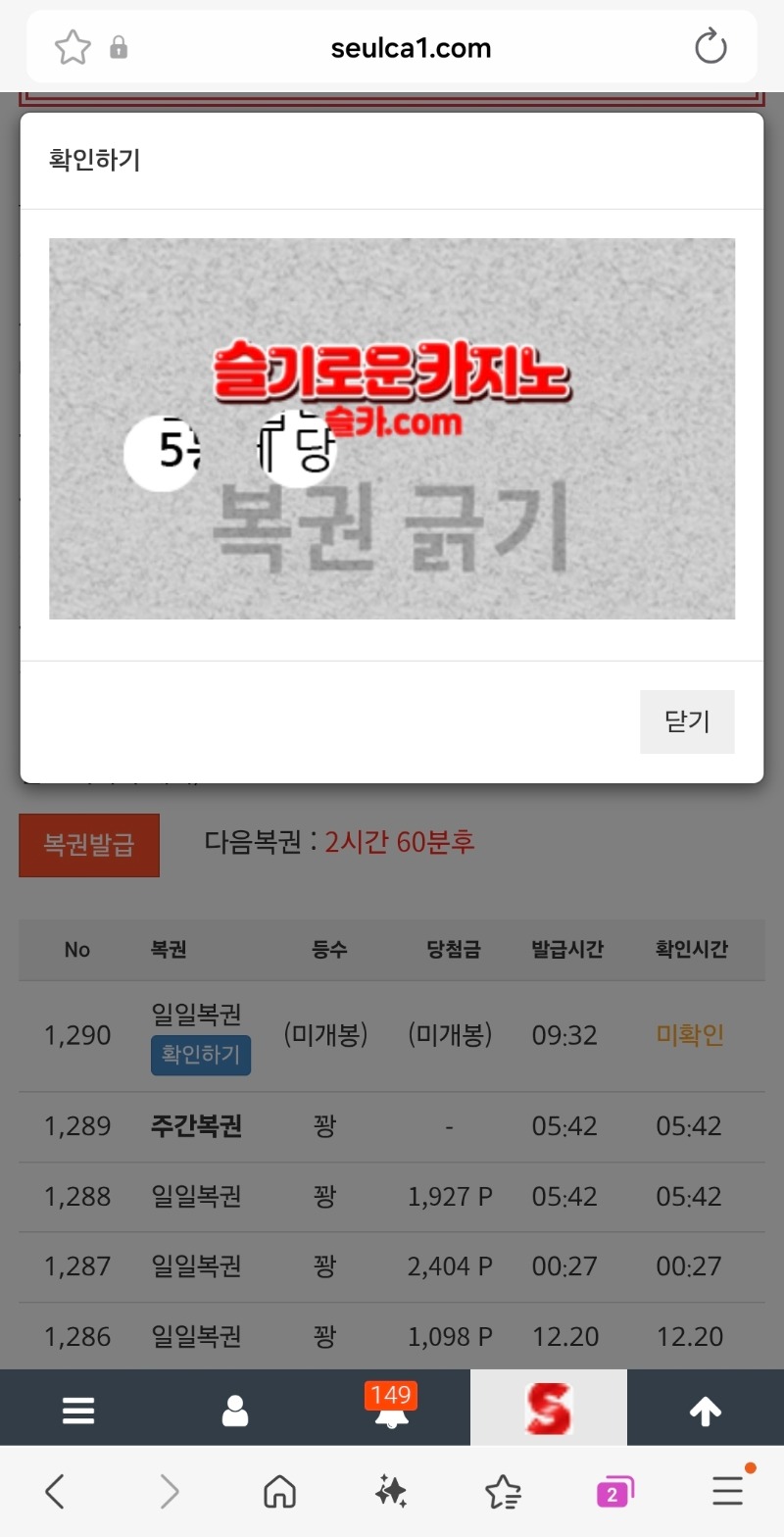Open the user profile icon
This screenshot has width=784, height=1537.
point(235,1411)
